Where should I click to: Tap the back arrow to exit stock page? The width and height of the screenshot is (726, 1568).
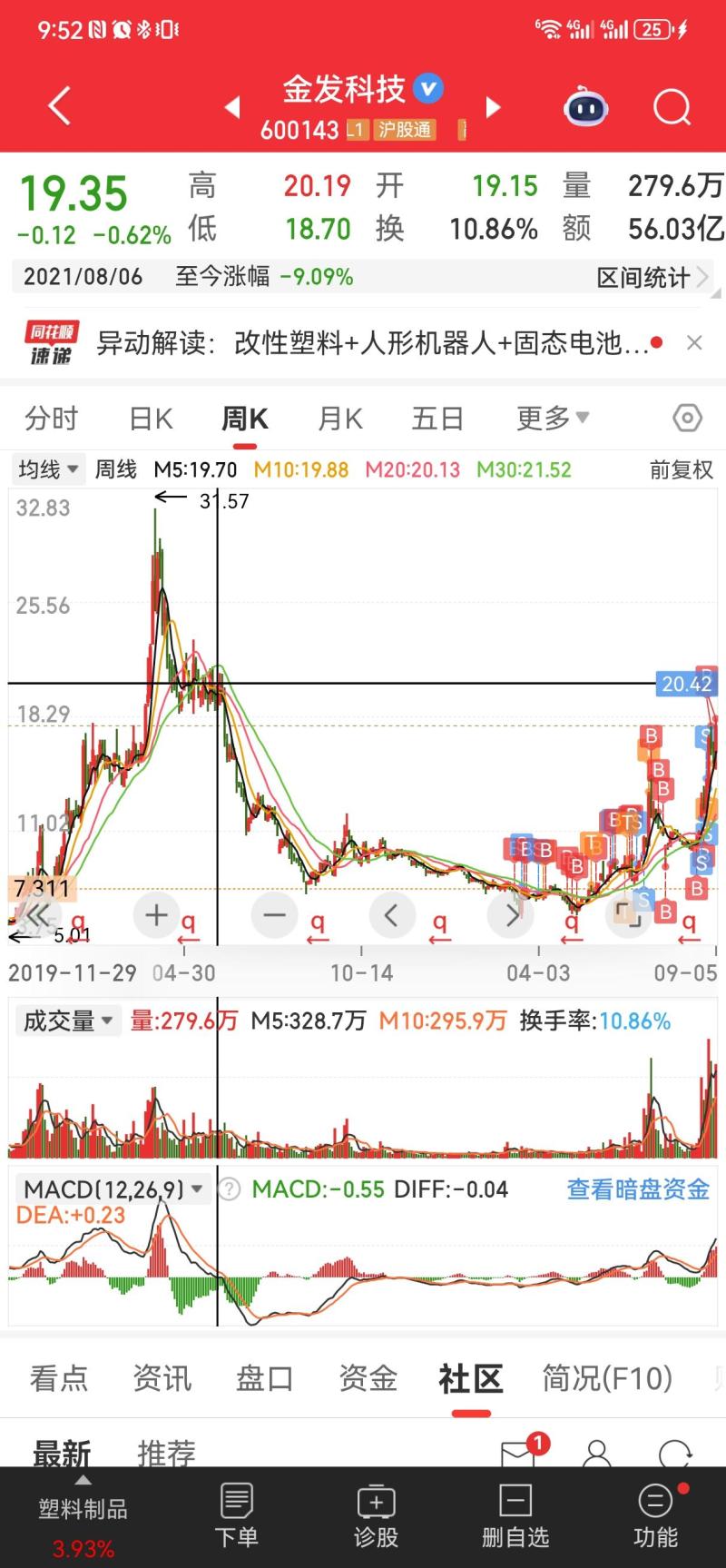58,105
